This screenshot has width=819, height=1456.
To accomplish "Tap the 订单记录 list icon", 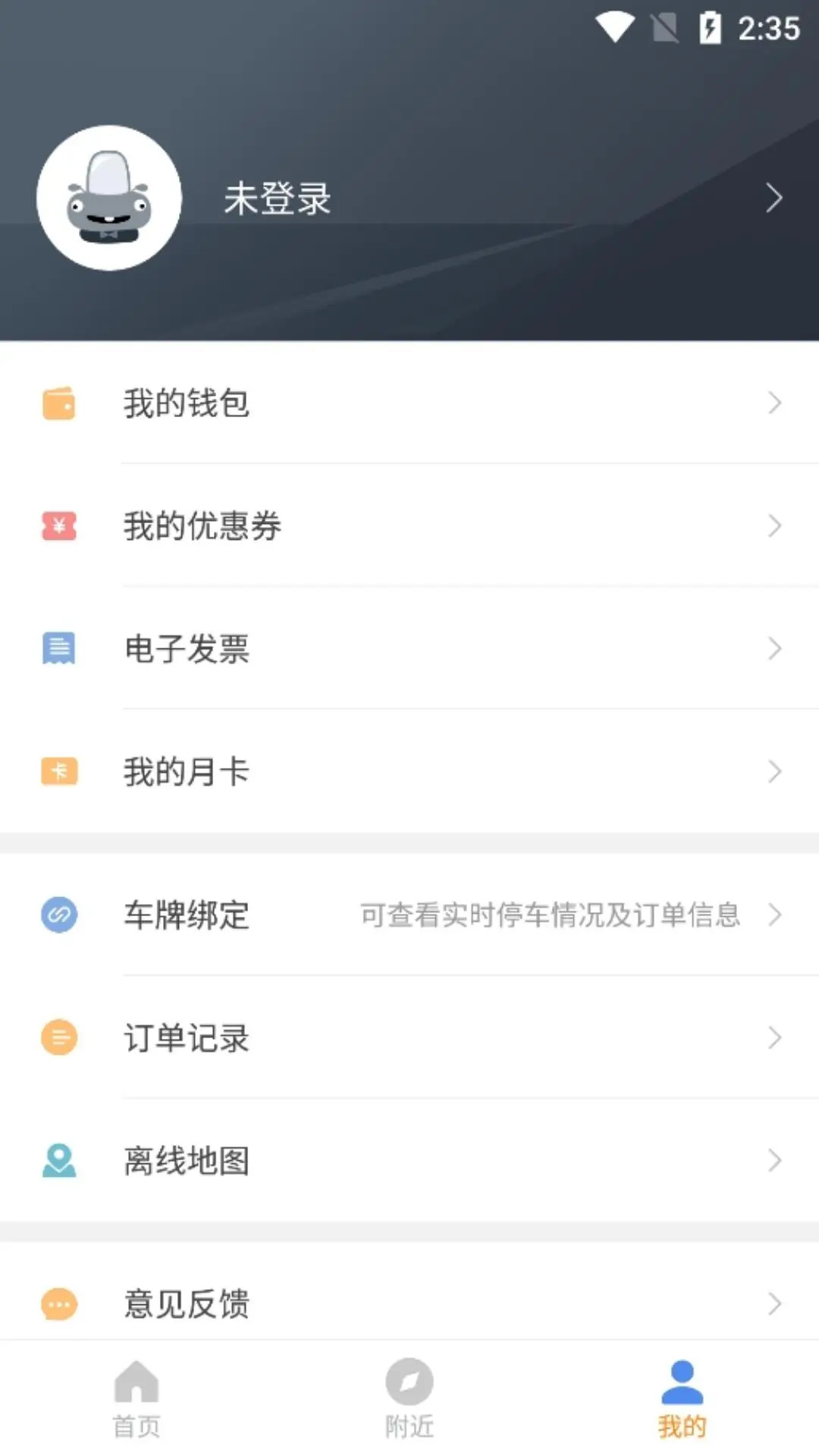I will 59,1037.
